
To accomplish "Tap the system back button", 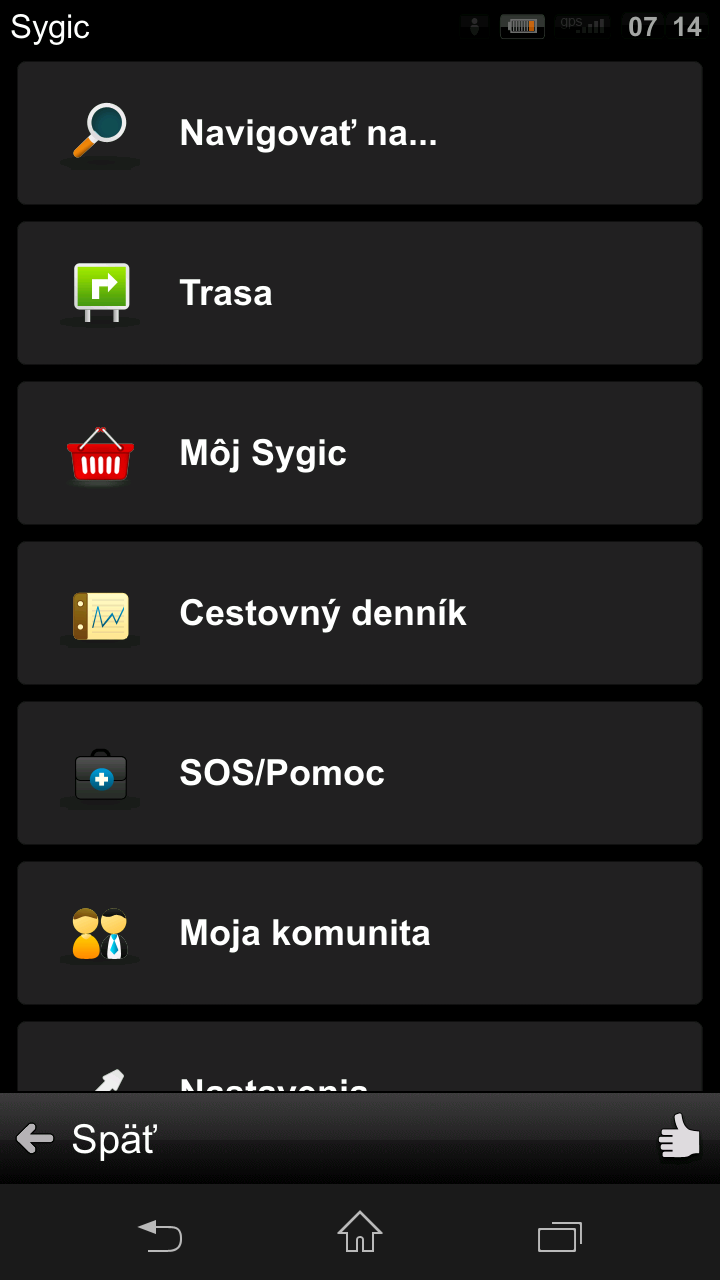I will tap(160, 1235).
